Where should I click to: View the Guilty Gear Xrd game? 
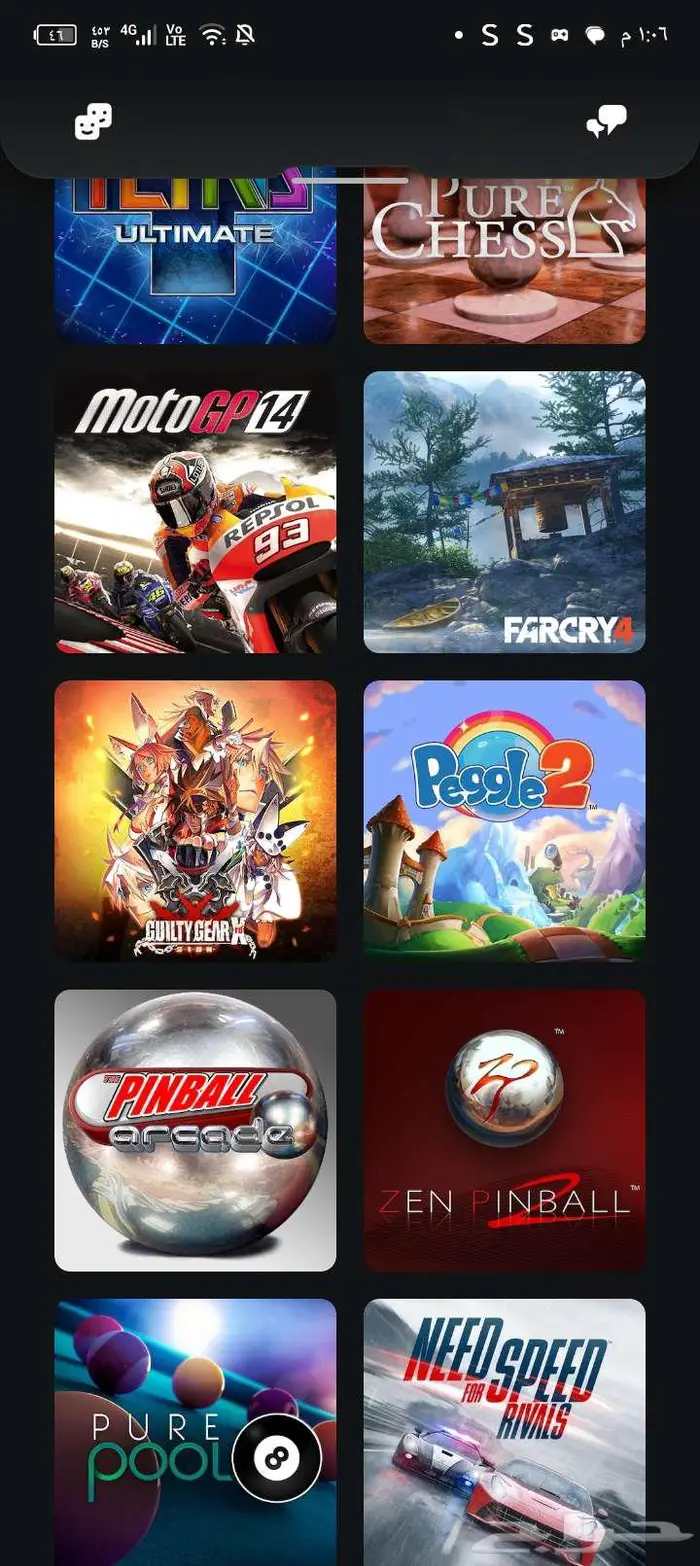(x=195, y=821)
